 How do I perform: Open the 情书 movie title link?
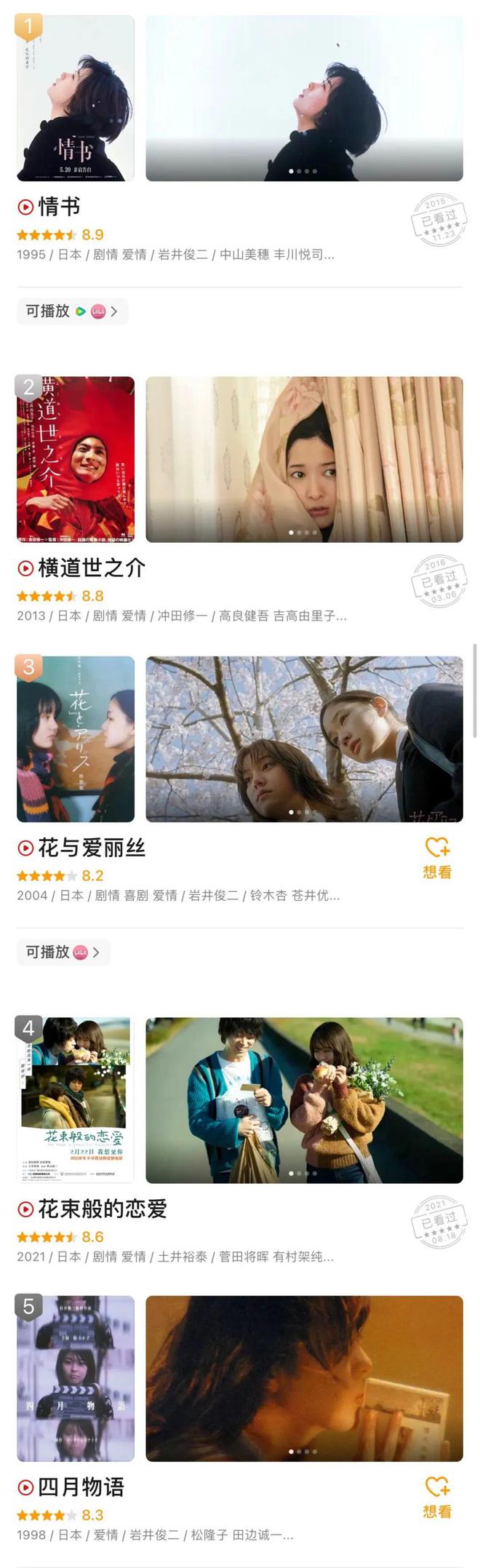(x=59, y=207)
